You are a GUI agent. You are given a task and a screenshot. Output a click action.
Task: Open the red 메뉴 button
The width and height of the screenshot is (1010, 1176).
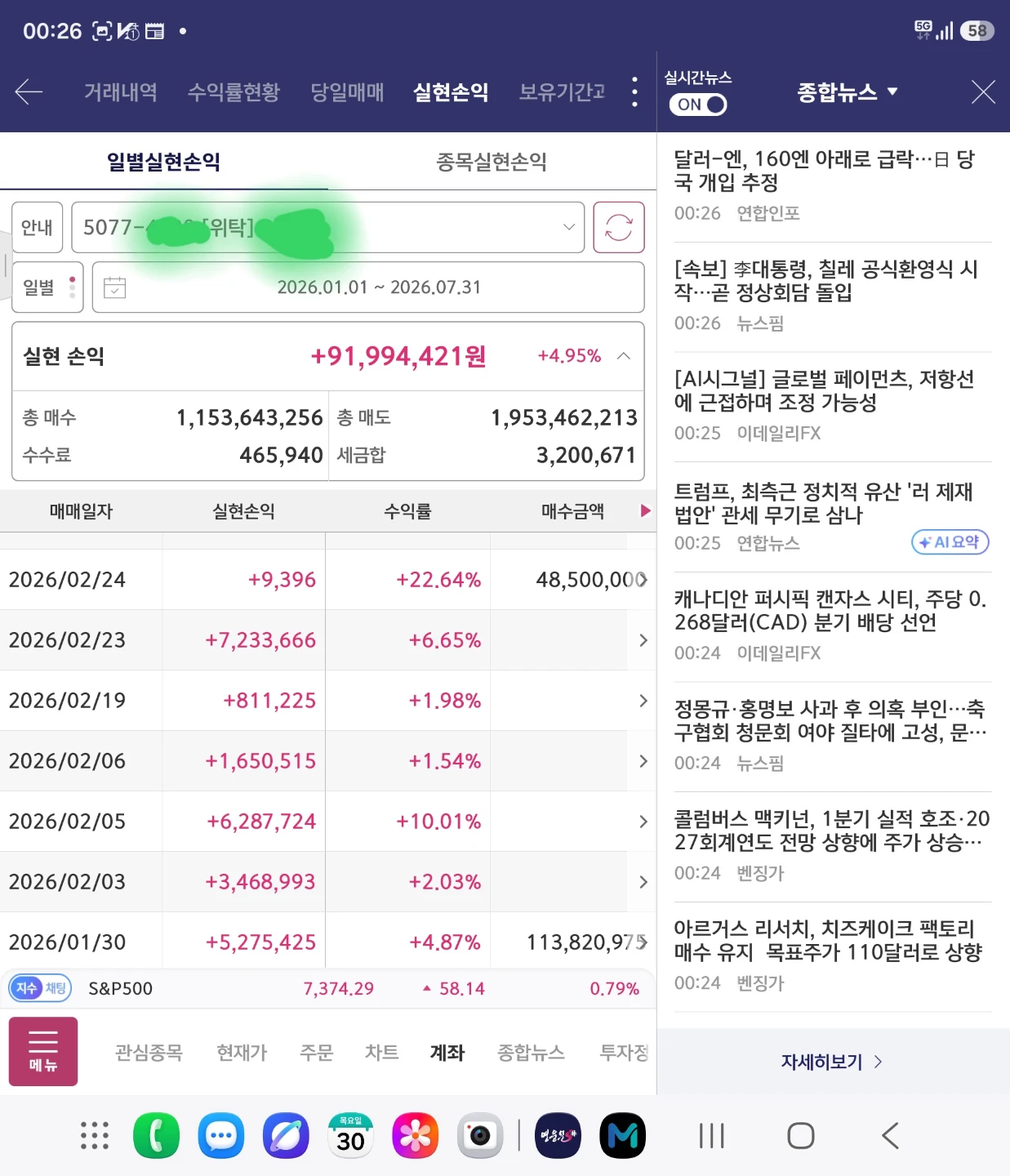43,1051
